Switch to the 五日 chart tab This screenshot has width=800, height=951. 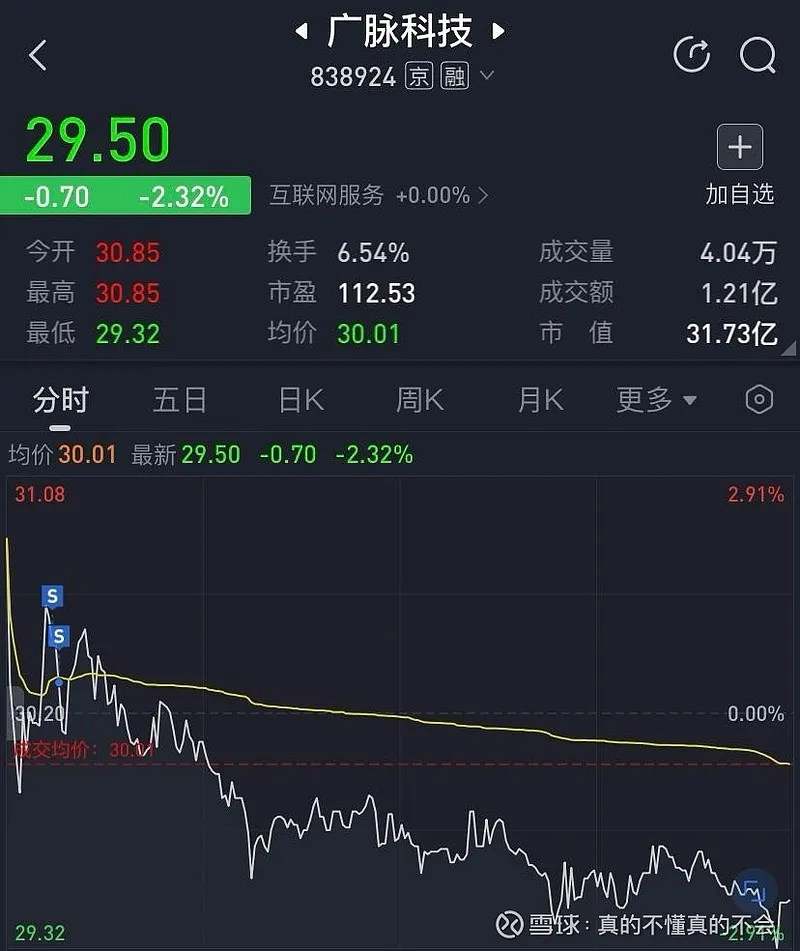[x=180, y=400]
